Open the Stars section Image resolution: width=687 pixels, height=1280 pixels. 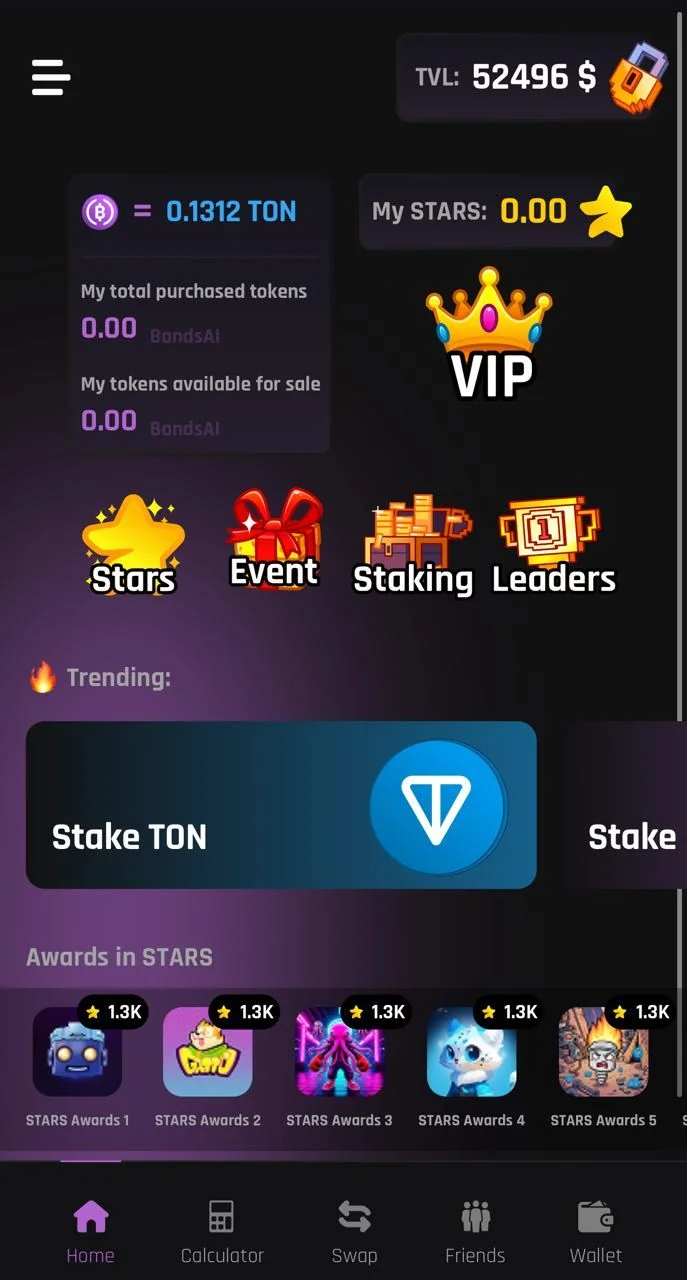pyautogui.click(x=133, y=545)
